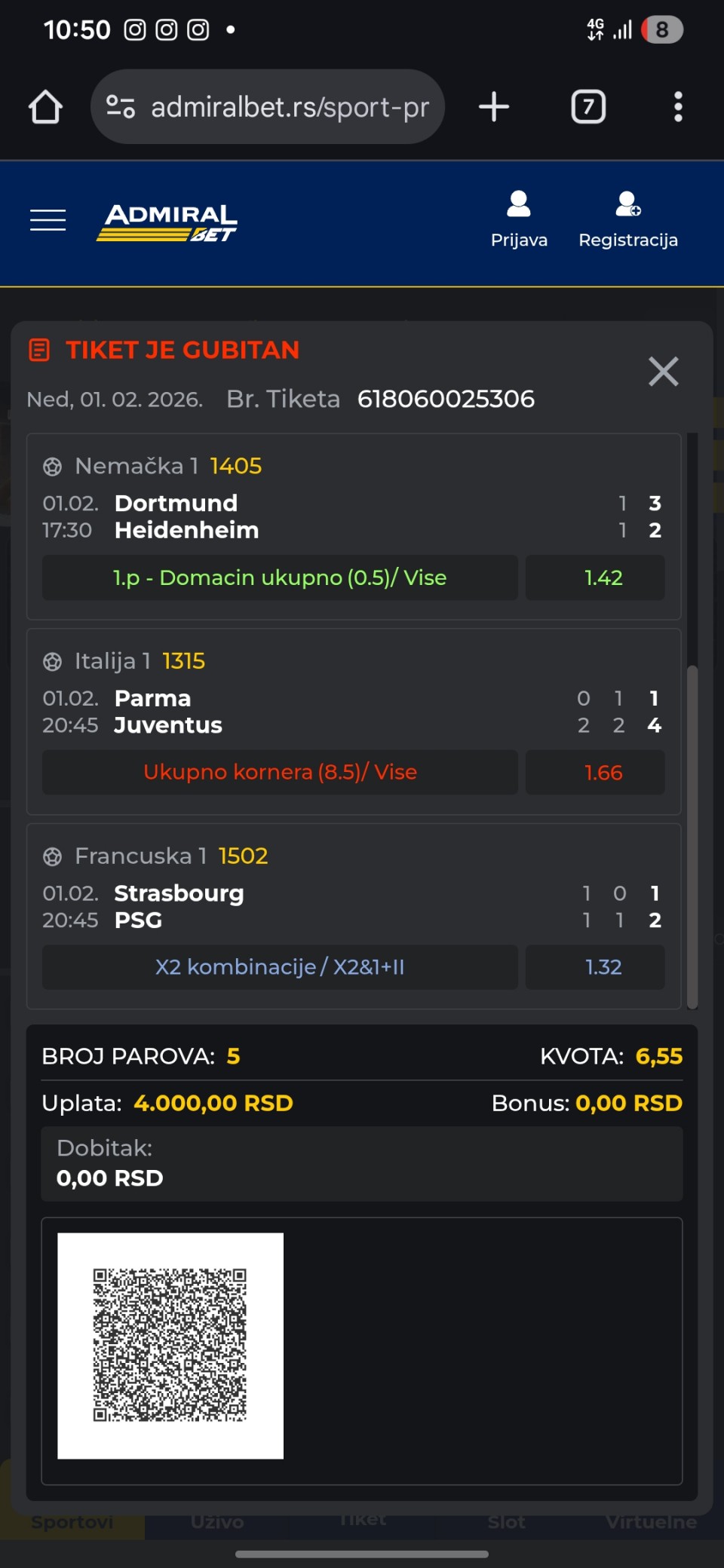The height and width of the screenshot is (1568, 724).
Task: Open the hamburger side menu
Action: point(48,220)
